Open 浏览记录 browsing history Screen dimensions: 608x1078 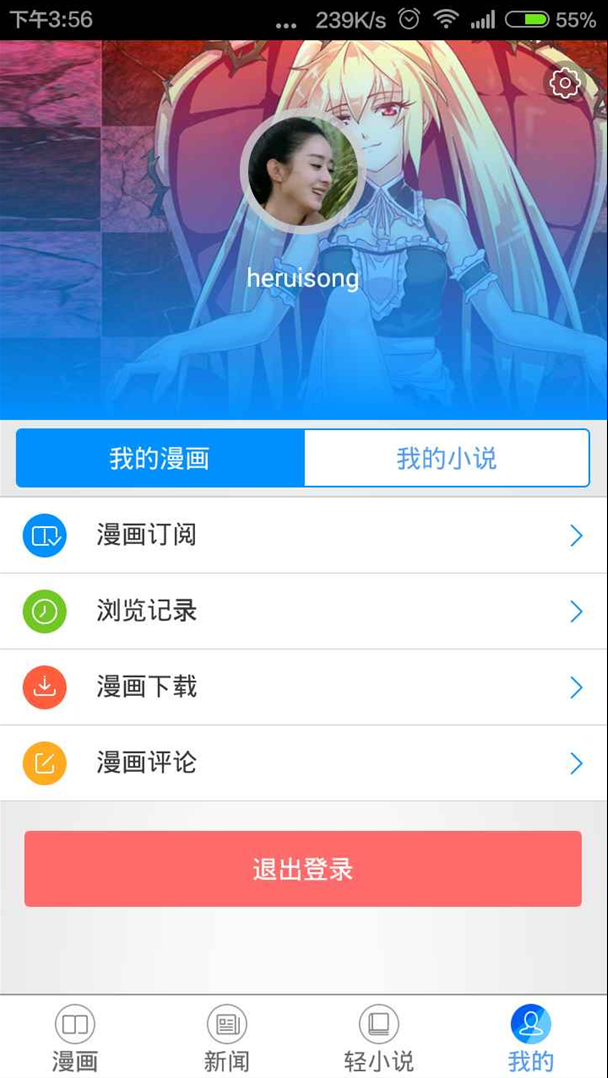(303, 612)
